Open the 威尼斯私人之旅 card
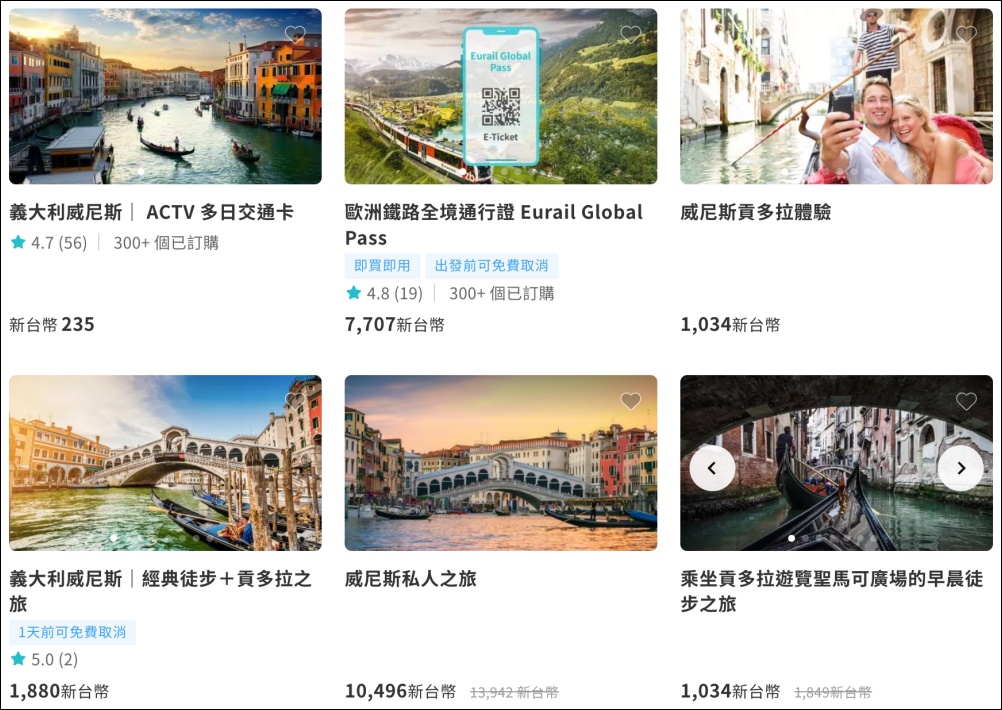This screenshot has width=1002, height=710. [x=410, y=579]
